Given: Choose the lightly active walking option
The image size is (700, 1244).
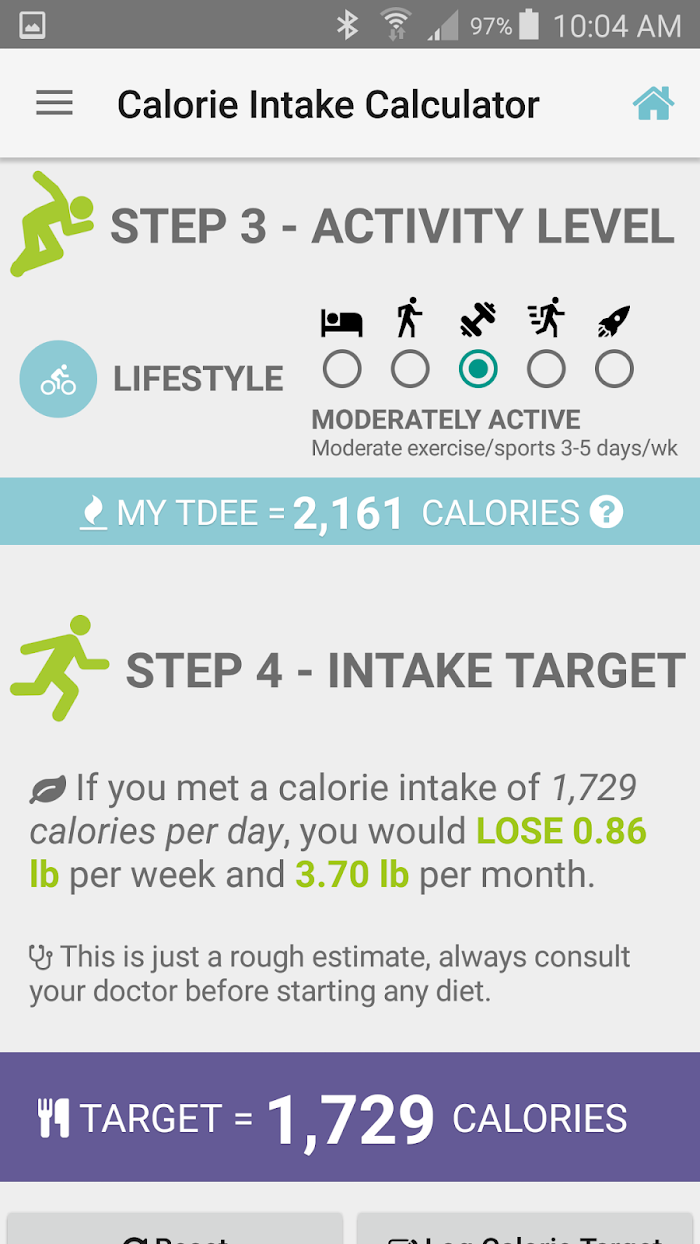Looking at the screenshot, I should pos(410,370).
